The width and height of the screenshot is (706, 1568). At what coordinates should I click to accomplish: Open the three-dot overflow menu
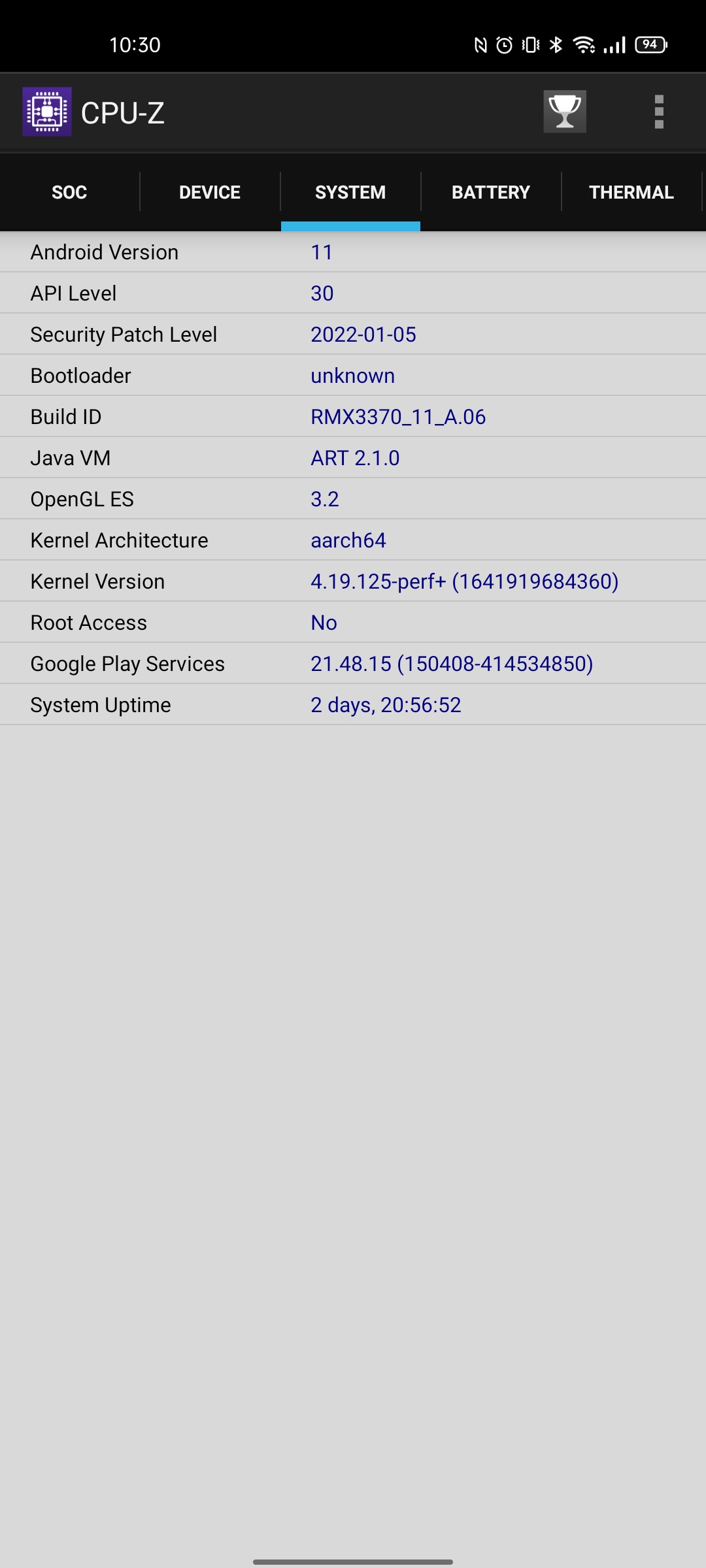pyautogui.click(x=659, y=112)
